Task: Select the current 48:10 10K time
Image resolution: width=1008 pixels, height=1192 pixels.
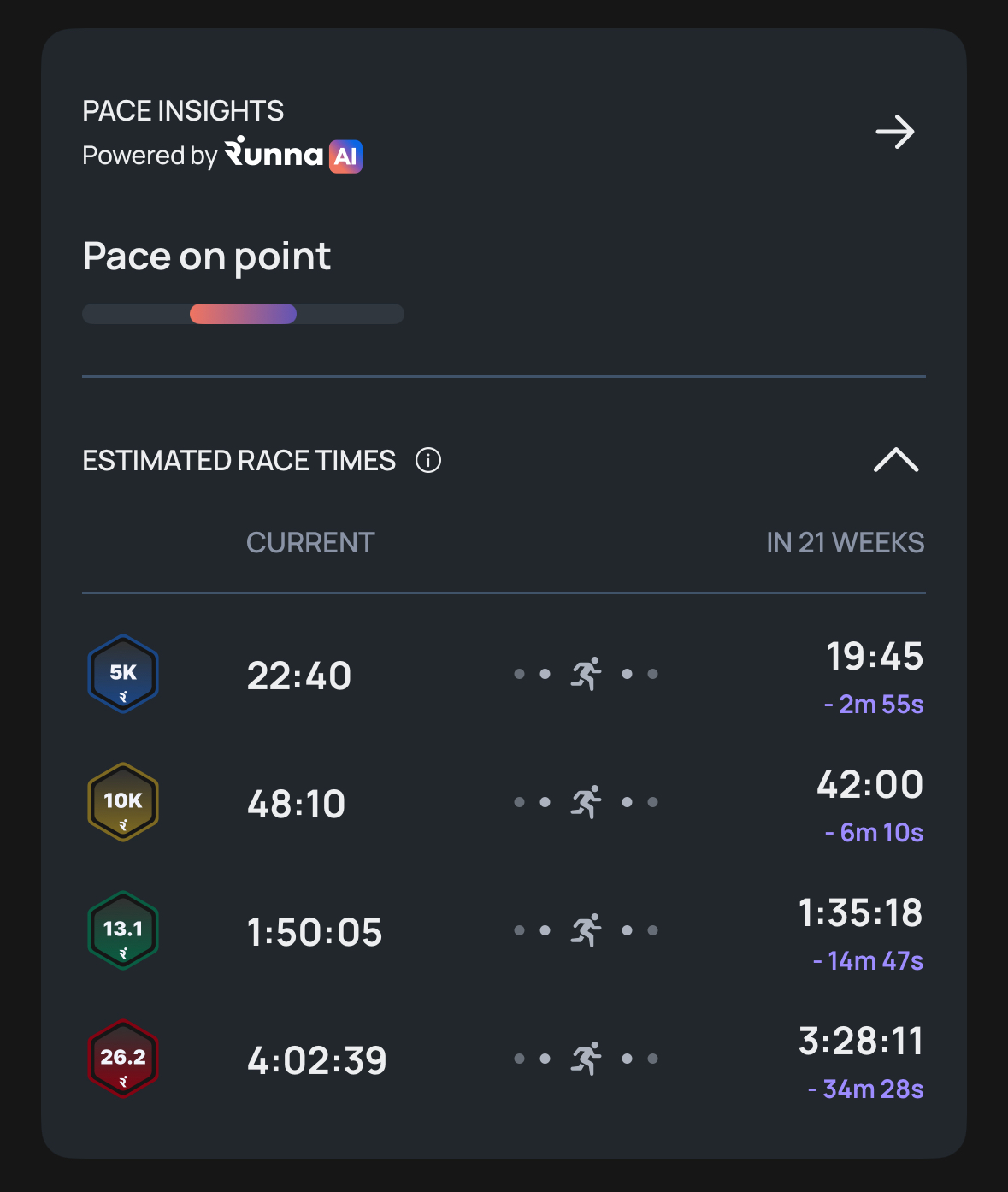Action: click(x=297, y=802)
